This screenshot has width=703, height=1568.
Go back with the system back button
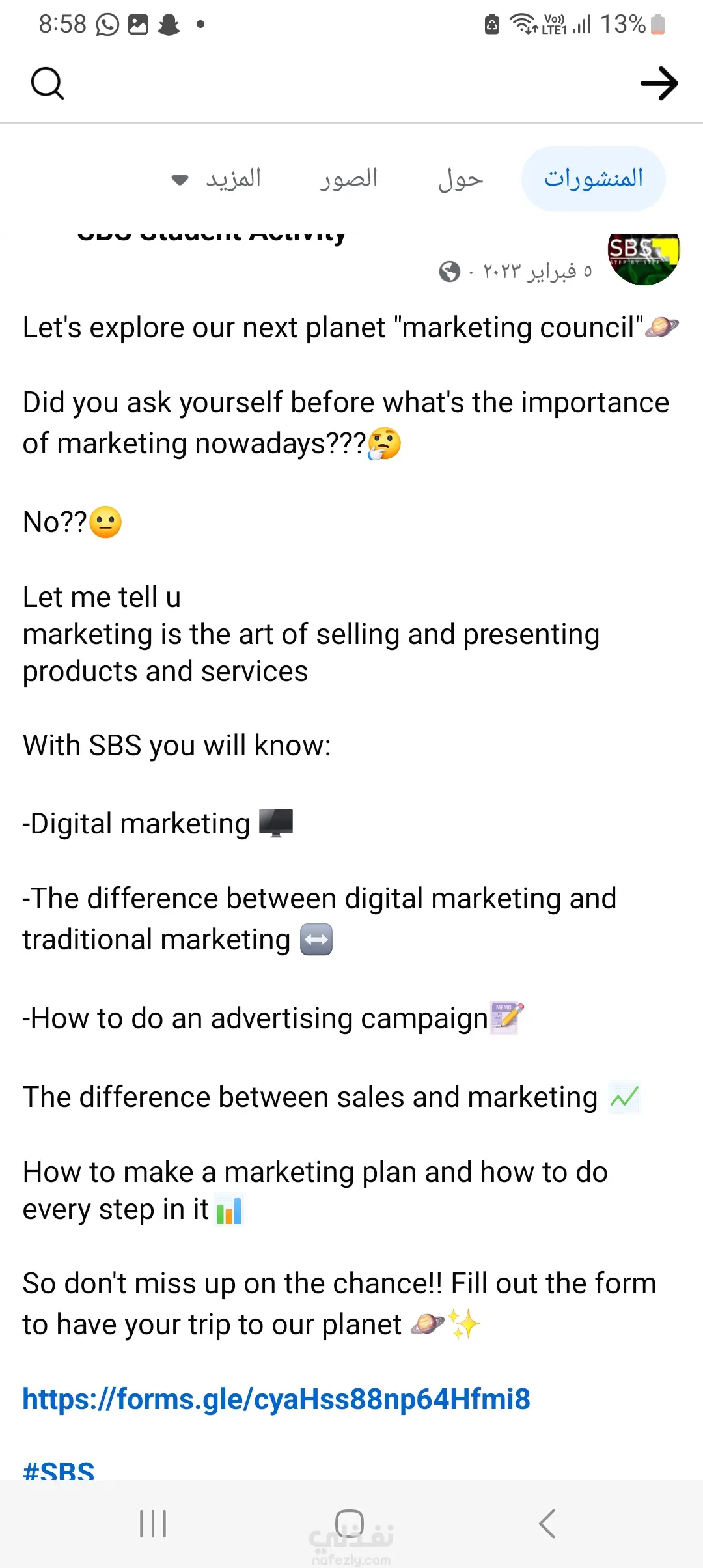[x=547, y=1524]
